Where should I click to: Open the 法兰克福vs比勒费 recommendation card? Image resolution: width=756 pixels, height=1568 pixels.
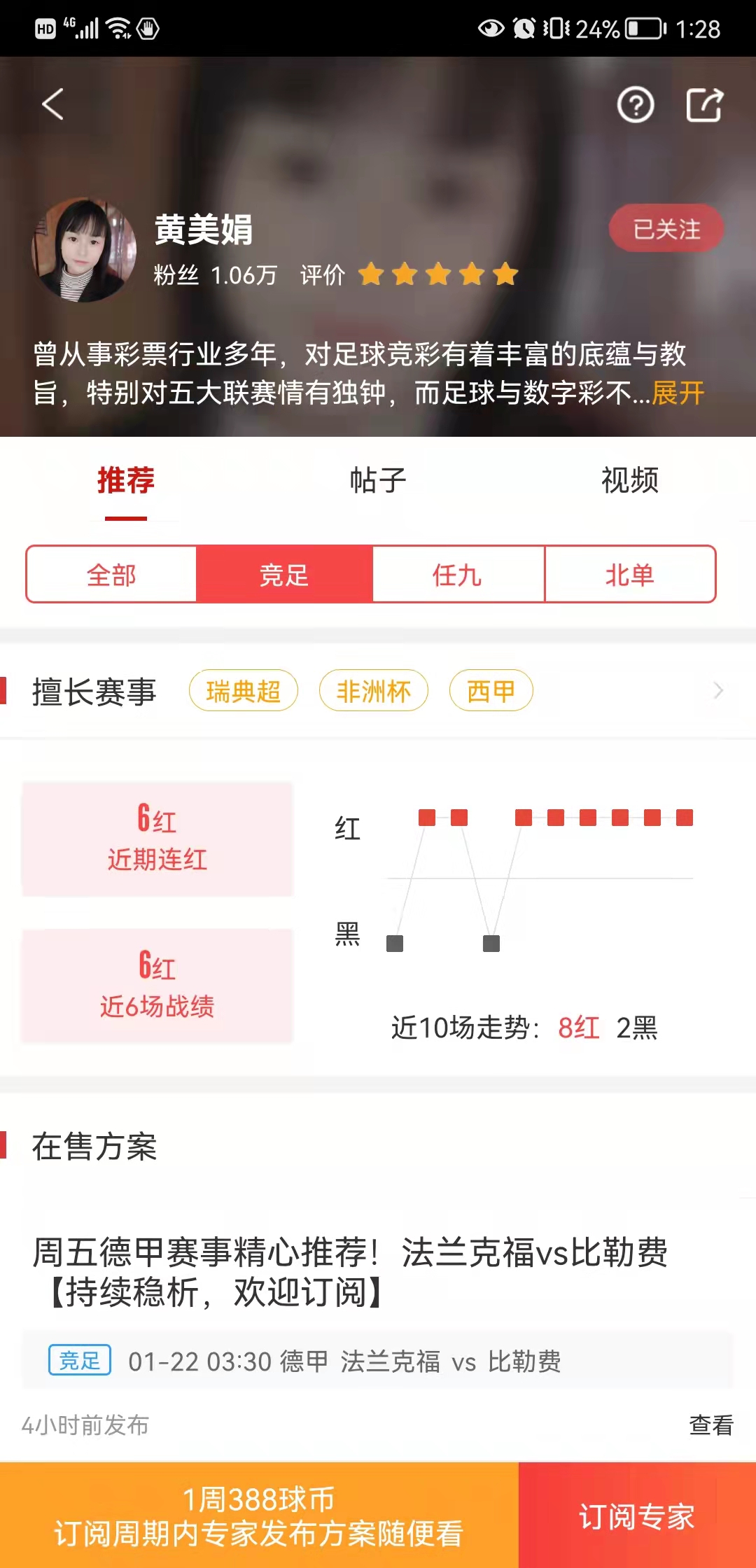click(350, 1270)
